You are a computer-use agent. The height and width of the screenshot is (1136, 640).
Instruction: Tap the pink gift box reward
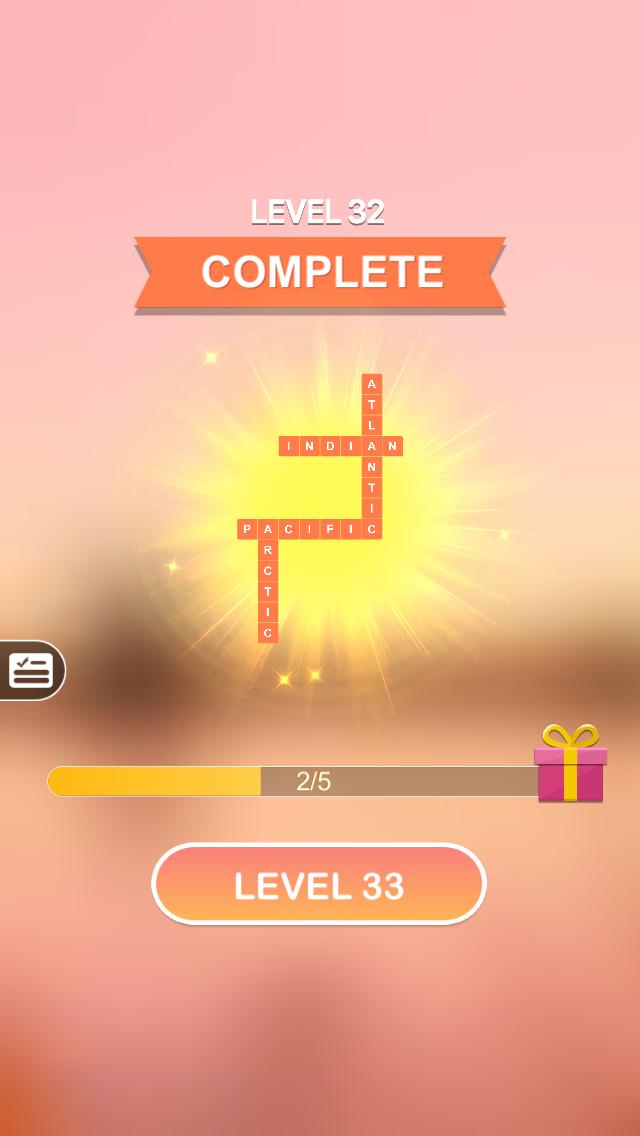coord(570,765)
